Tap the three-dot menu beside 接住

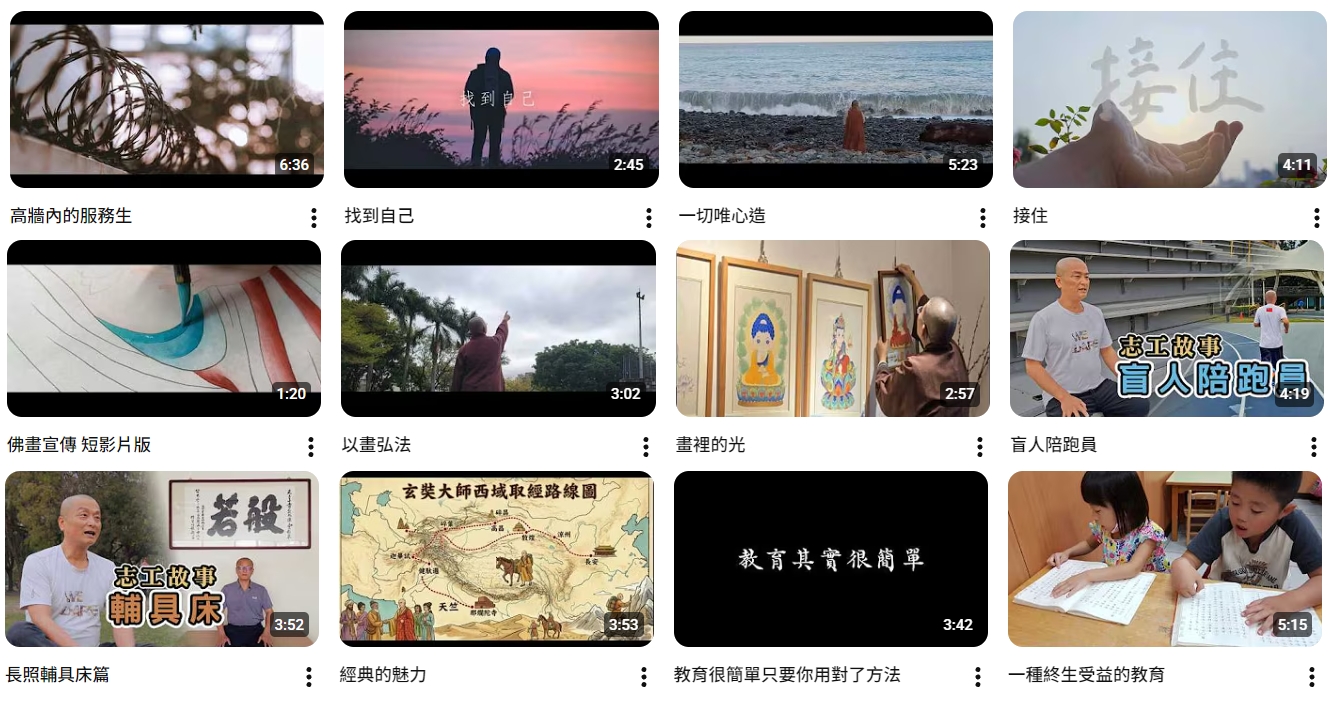pyautogui.click(x=1317, y=217)
